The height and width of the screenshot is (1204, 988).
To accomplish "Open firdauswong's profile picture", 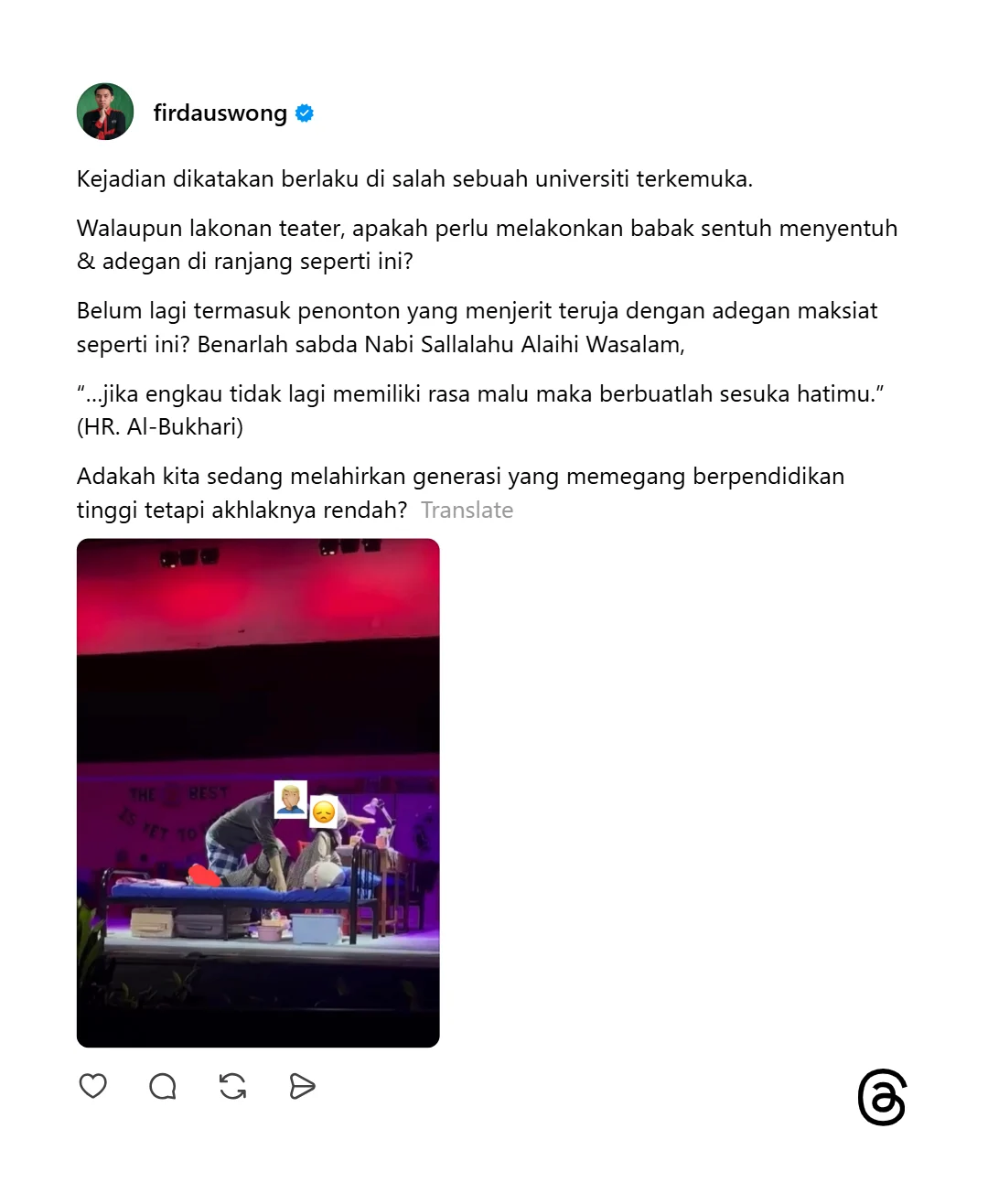I will tap(105, 112).
